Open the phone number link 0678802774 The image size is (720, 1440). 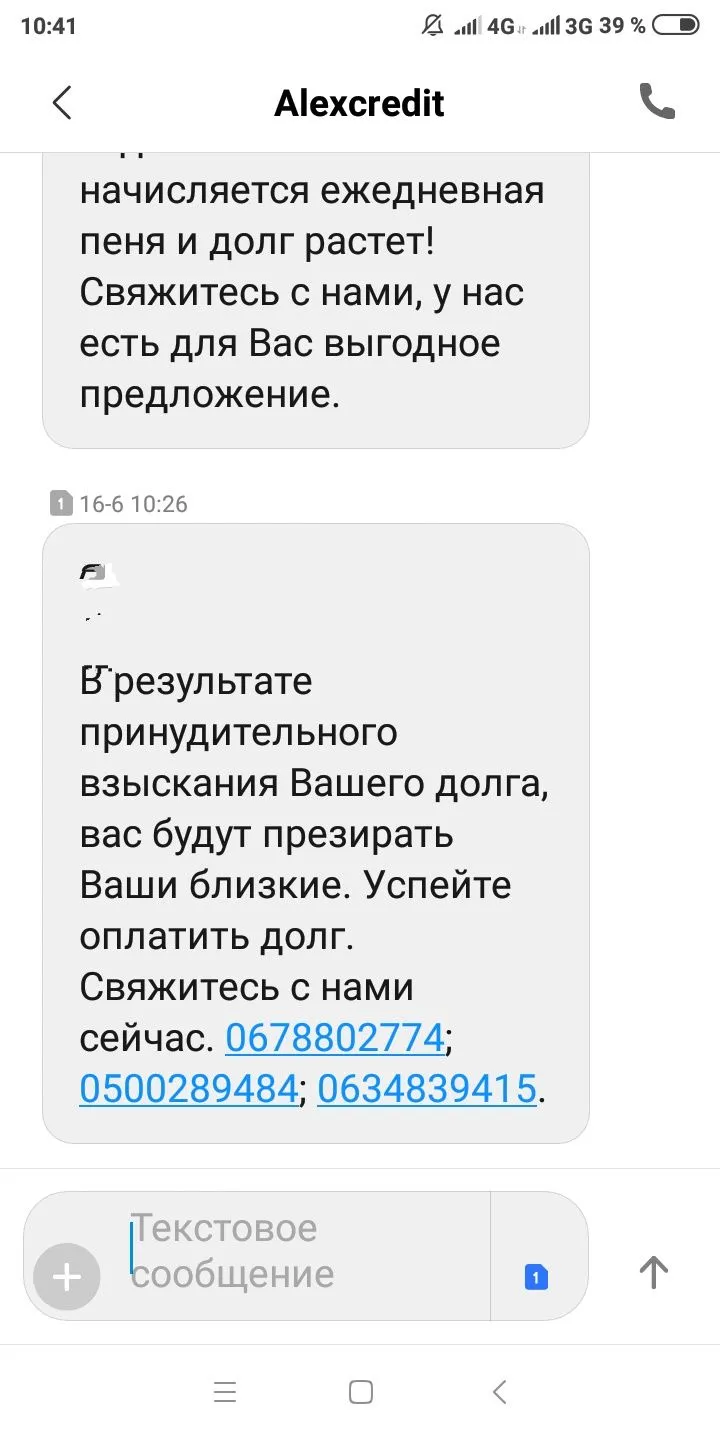(x=334, y=1038)
